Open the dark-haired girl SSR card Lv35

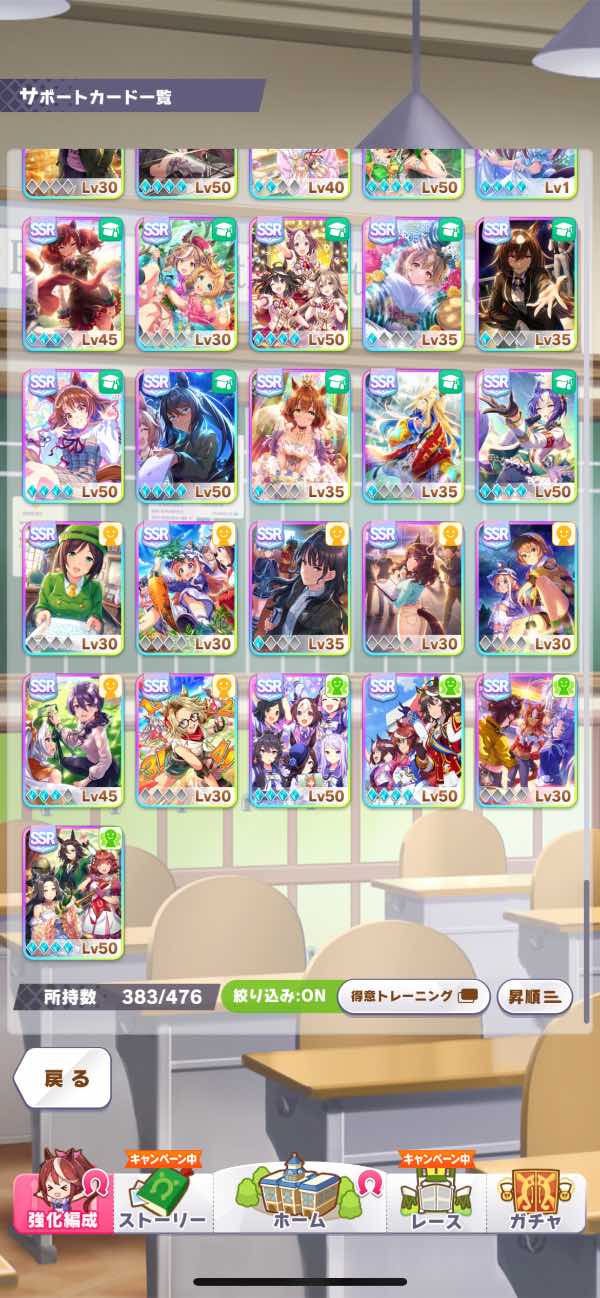point(299,587)
